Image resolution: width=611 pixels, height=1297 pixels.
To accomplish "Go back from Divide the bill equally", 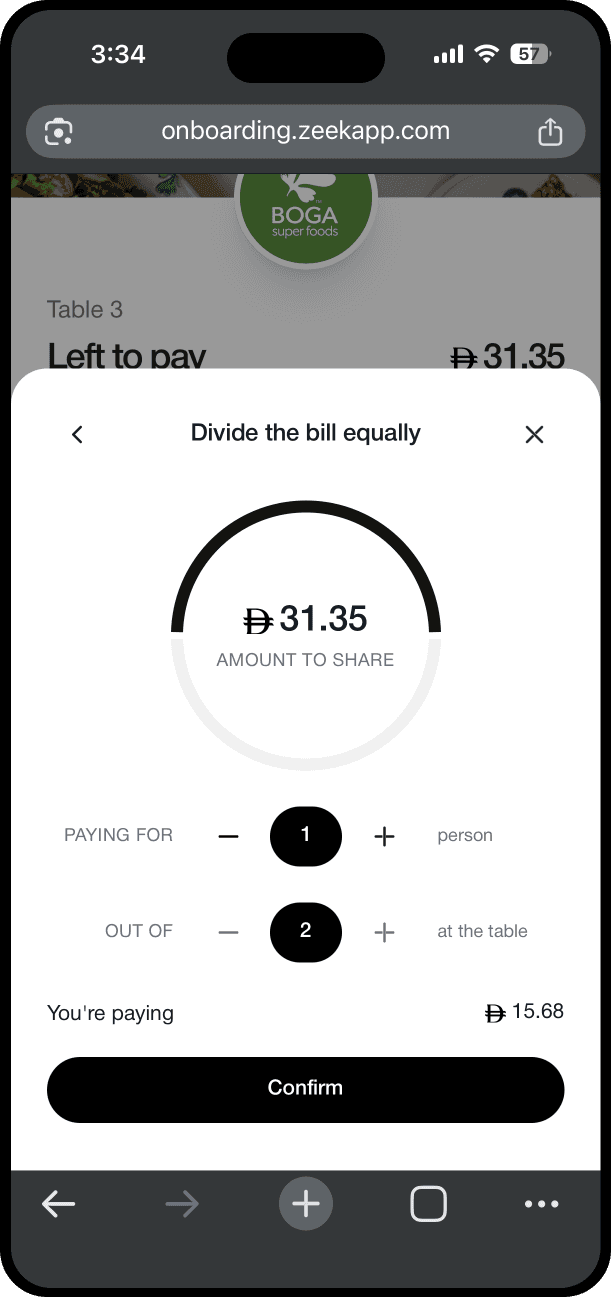I will [x=77, y=434].
